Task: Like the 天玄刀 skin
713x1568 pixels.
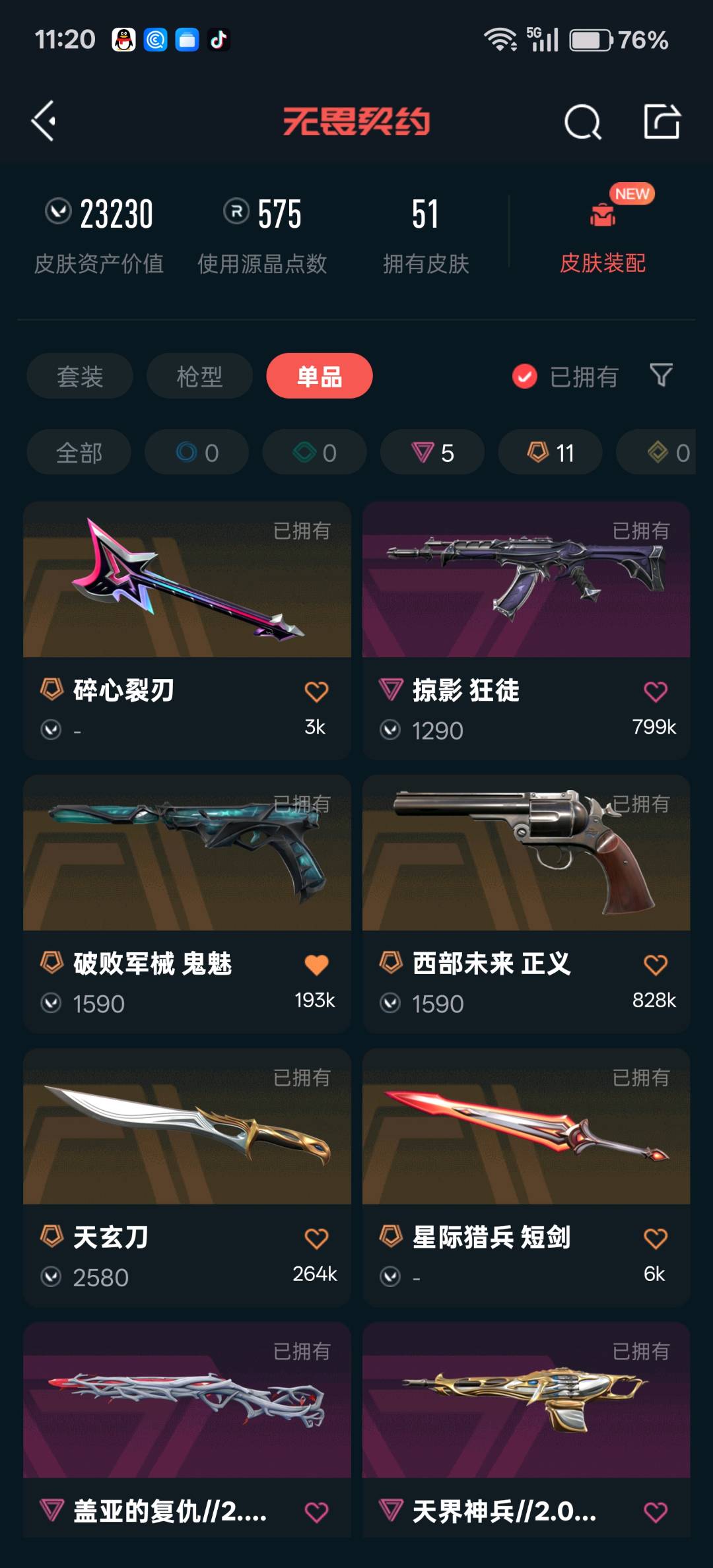Action: [316, 1239]
